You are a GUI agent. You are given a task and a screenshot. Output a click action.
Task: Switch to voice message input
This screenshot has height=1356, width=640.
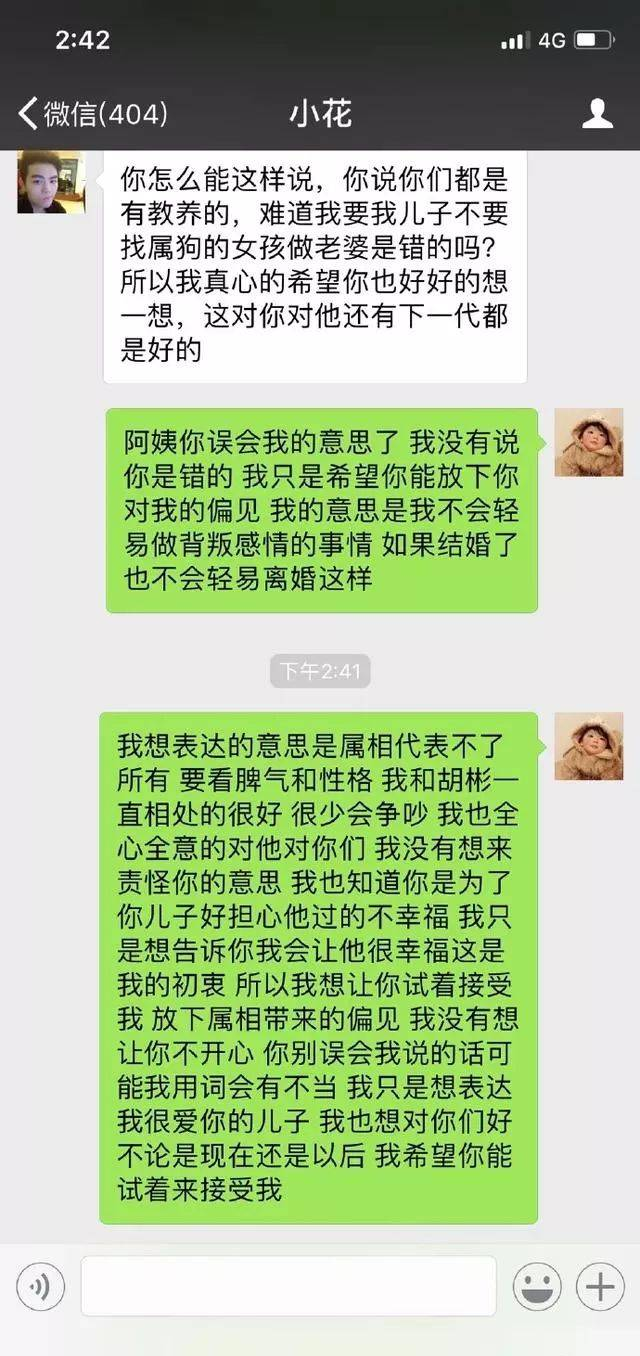(40, 1286)
